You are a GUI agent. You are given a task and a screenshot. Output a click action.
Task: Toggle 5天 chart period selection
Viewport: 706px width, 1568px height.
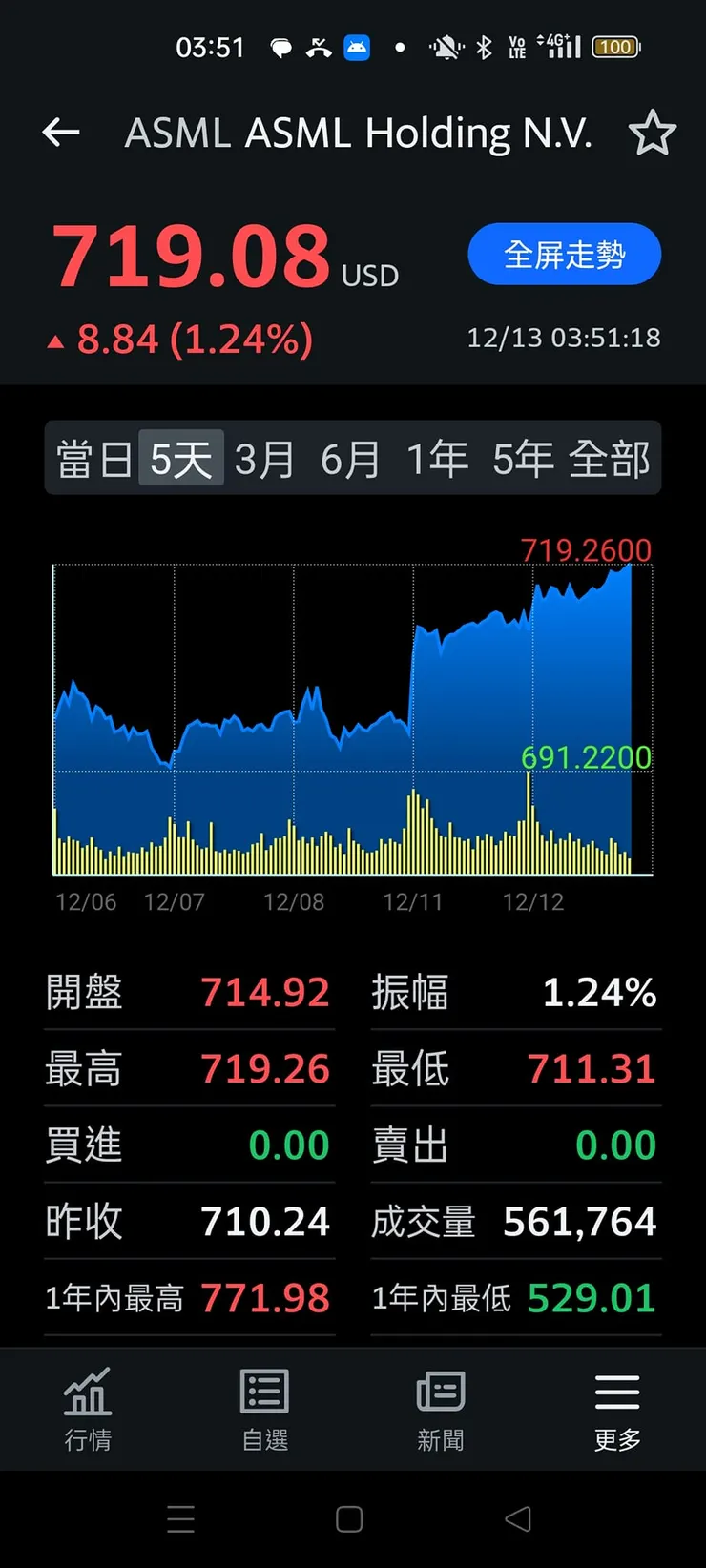pyautogui.click(x=180, y=458)
